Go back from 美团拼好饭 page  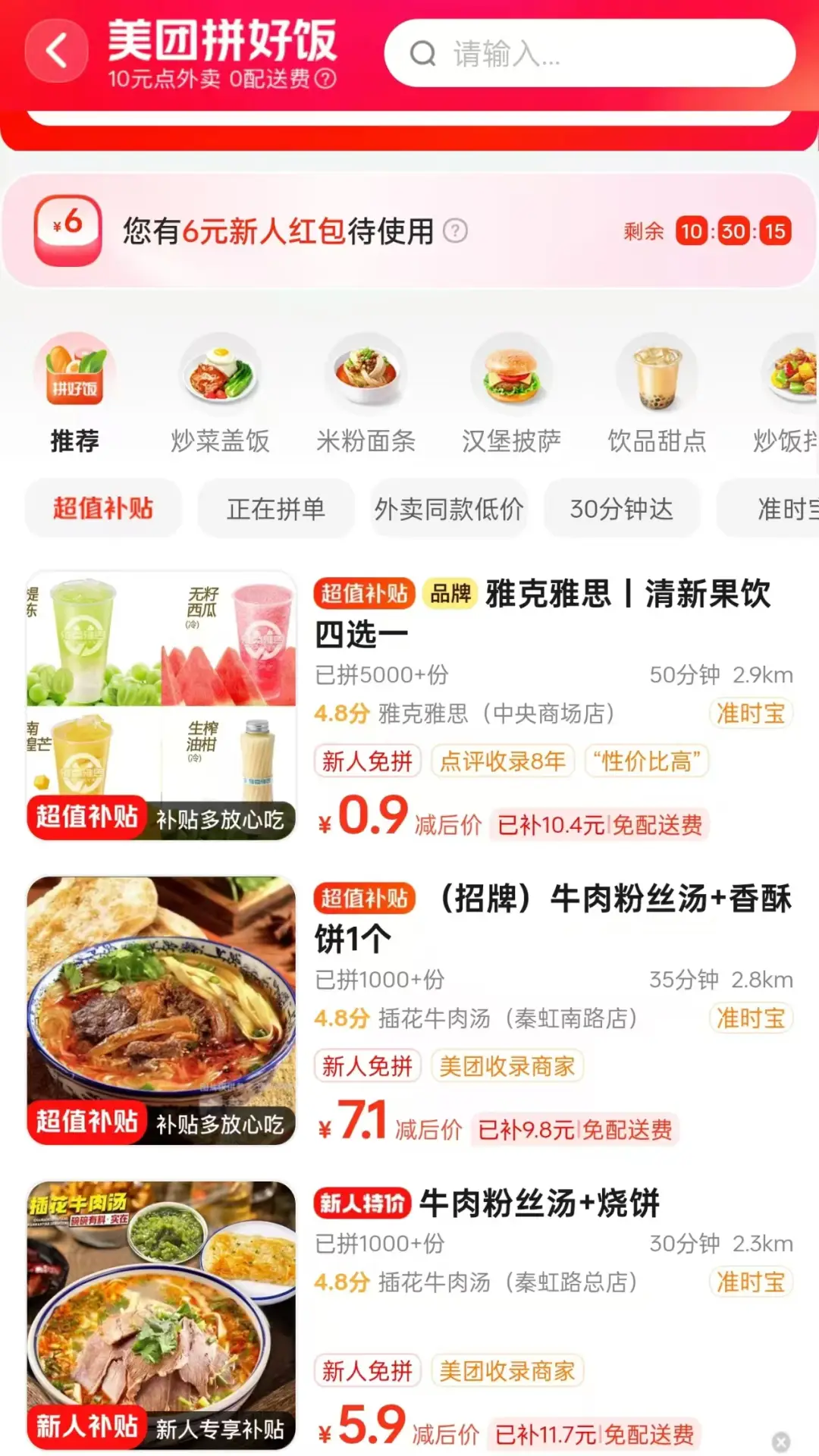click(x=57, y=52)
